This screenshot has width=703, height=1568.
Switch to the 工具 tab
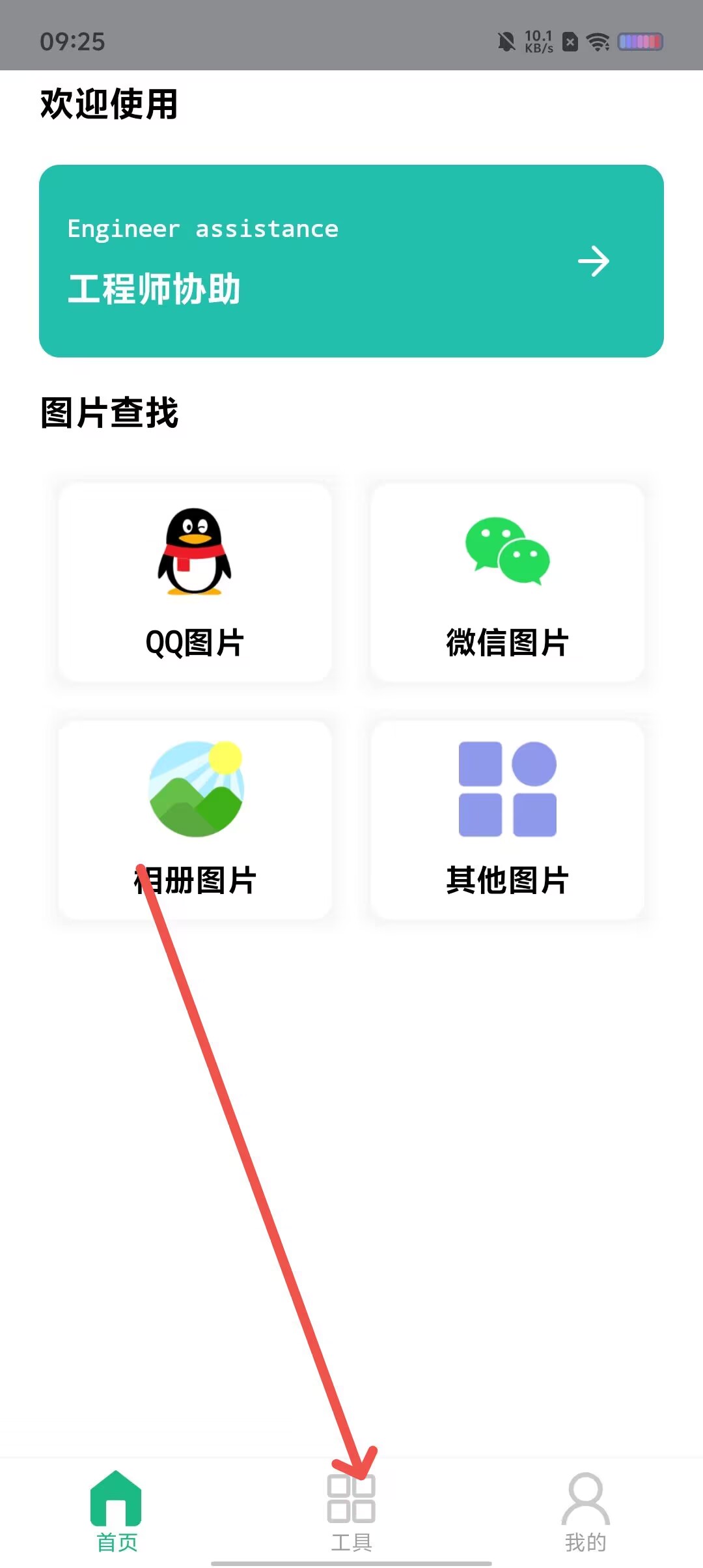[x=351, y=1511]
